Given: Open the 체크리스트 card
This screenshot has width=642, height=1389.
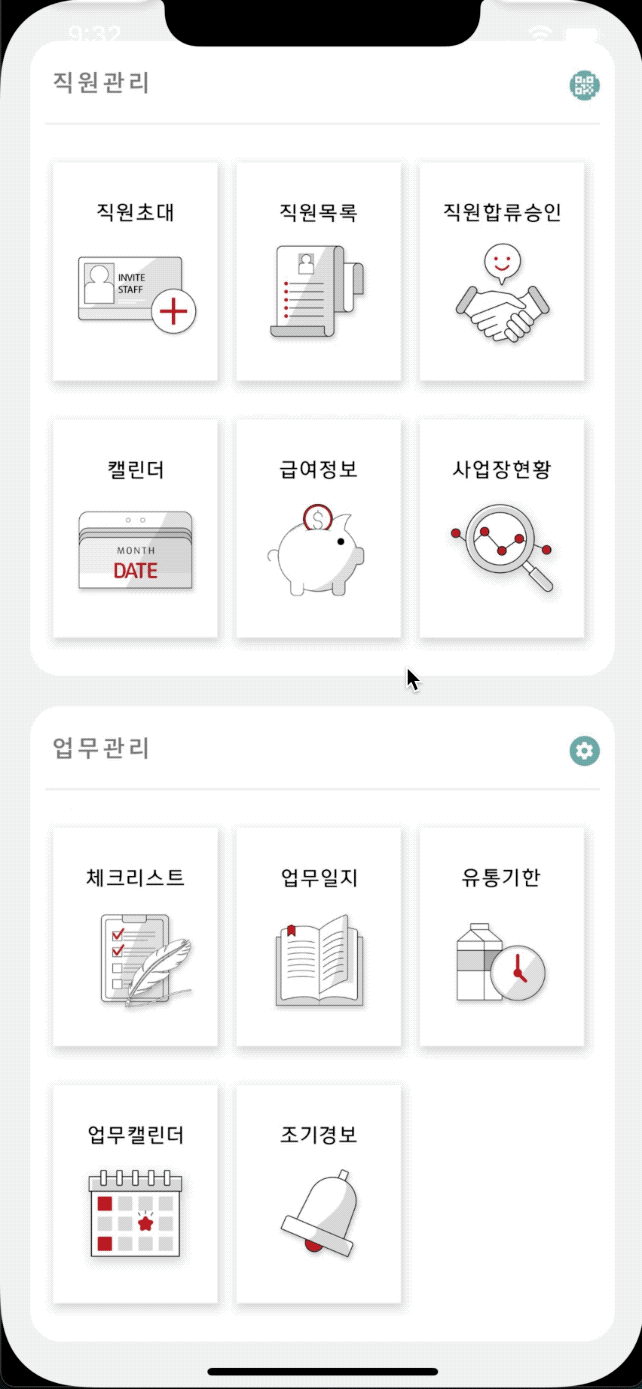Looking at the screenshot, I should [135, 937].
